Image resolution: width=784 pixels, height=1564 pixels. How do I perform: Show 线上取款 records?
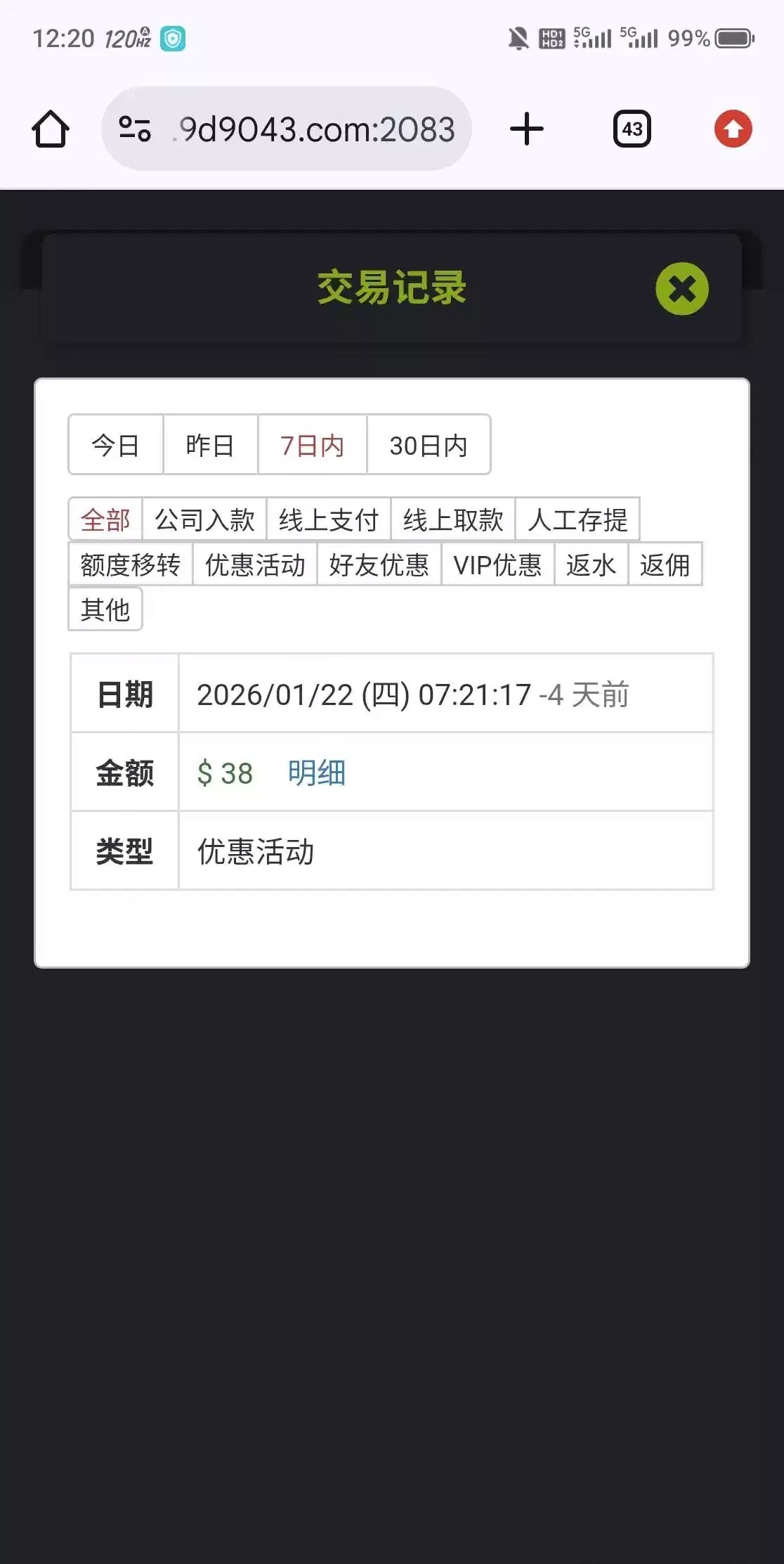click(453, 520)
